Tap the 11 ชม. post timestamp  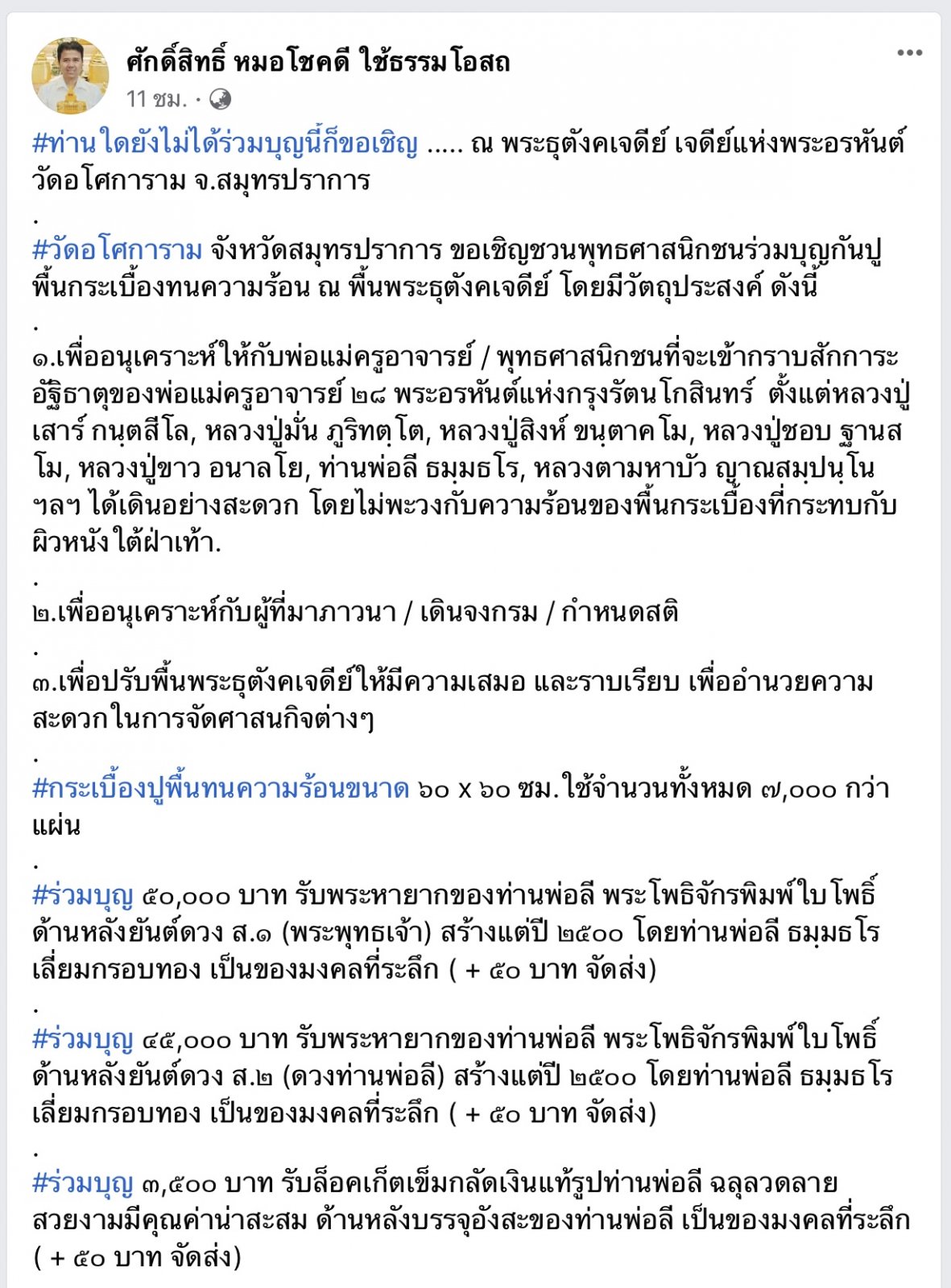tap(155, 99)
